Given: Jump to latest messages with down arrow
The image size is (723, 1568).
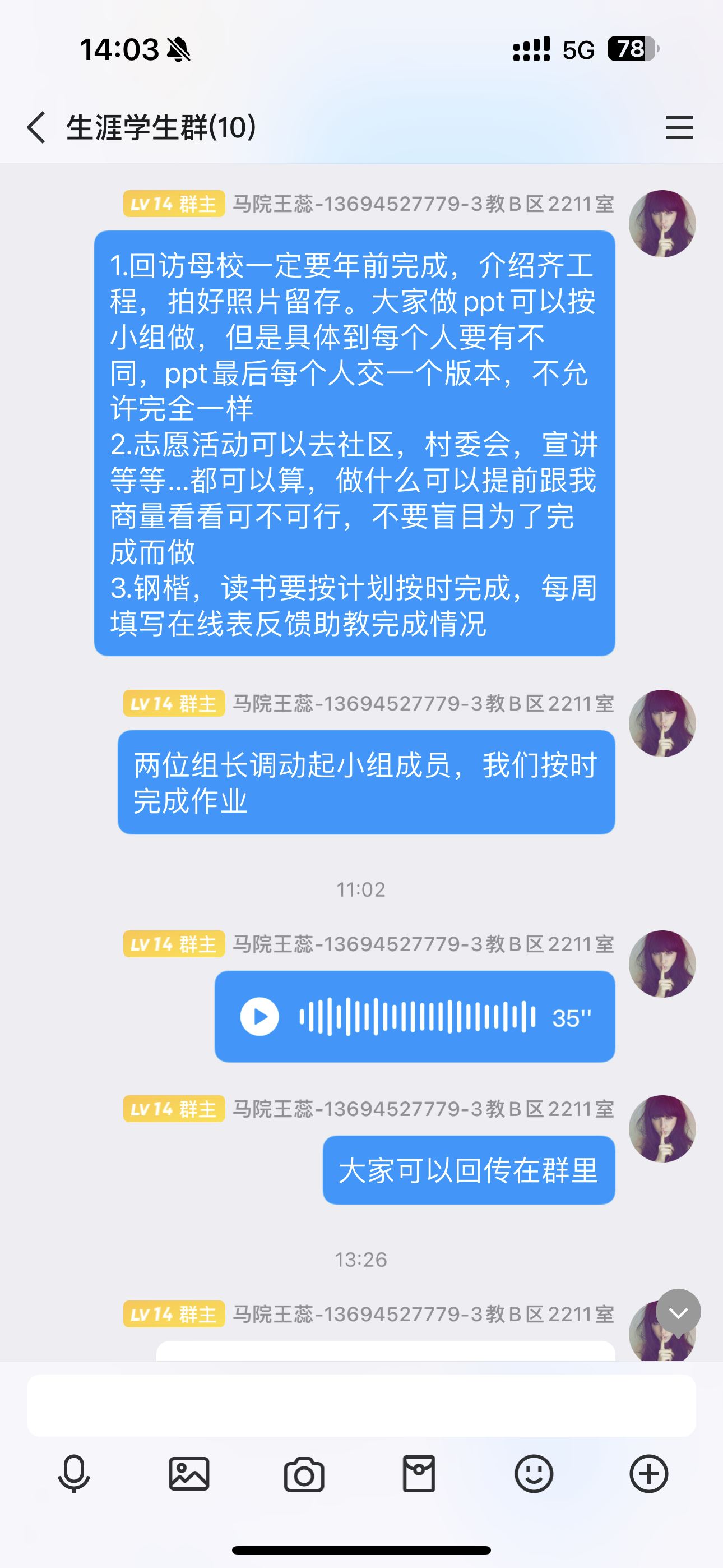Looking at the screenshot, I should (678, 1312).
